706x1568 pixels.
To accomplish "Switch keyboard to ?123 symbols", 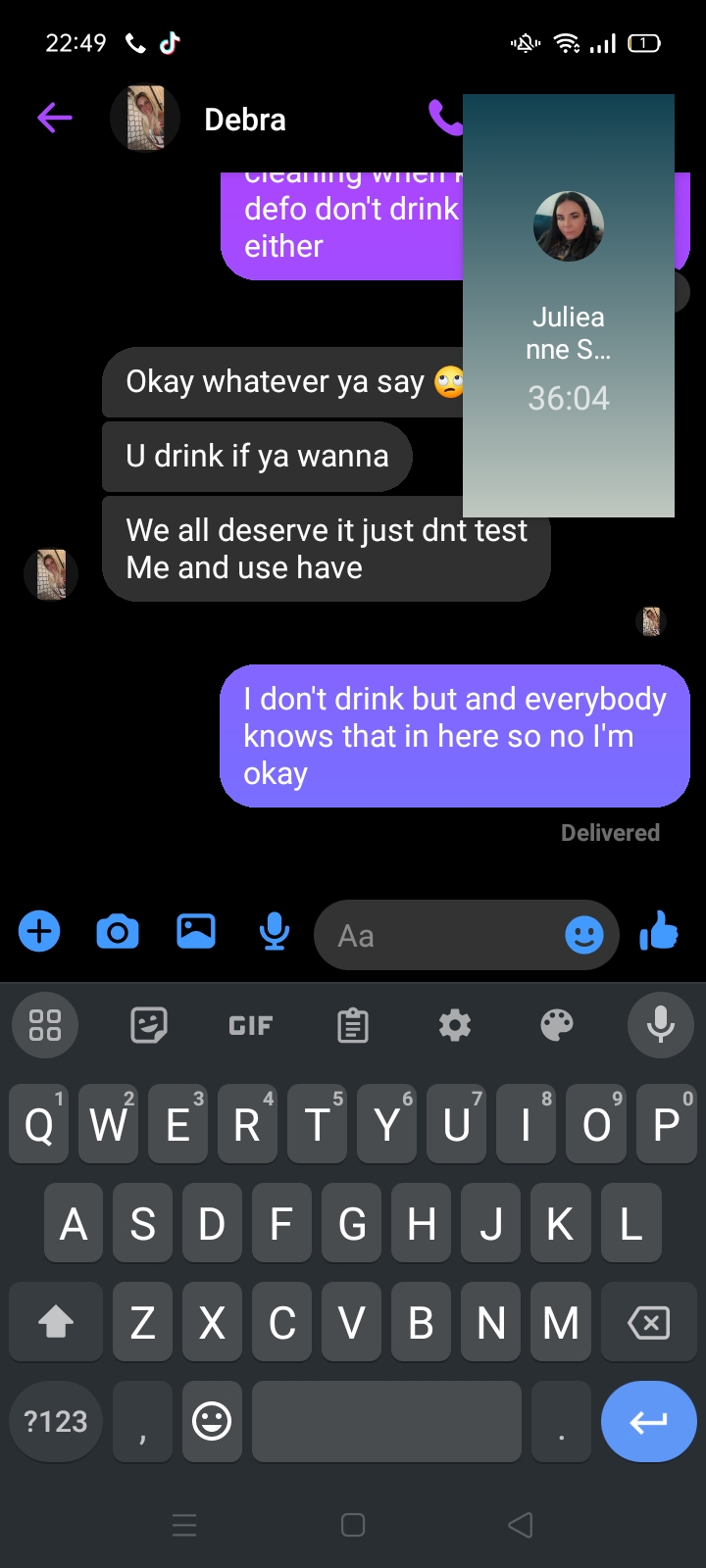I will click(56, 1421).
